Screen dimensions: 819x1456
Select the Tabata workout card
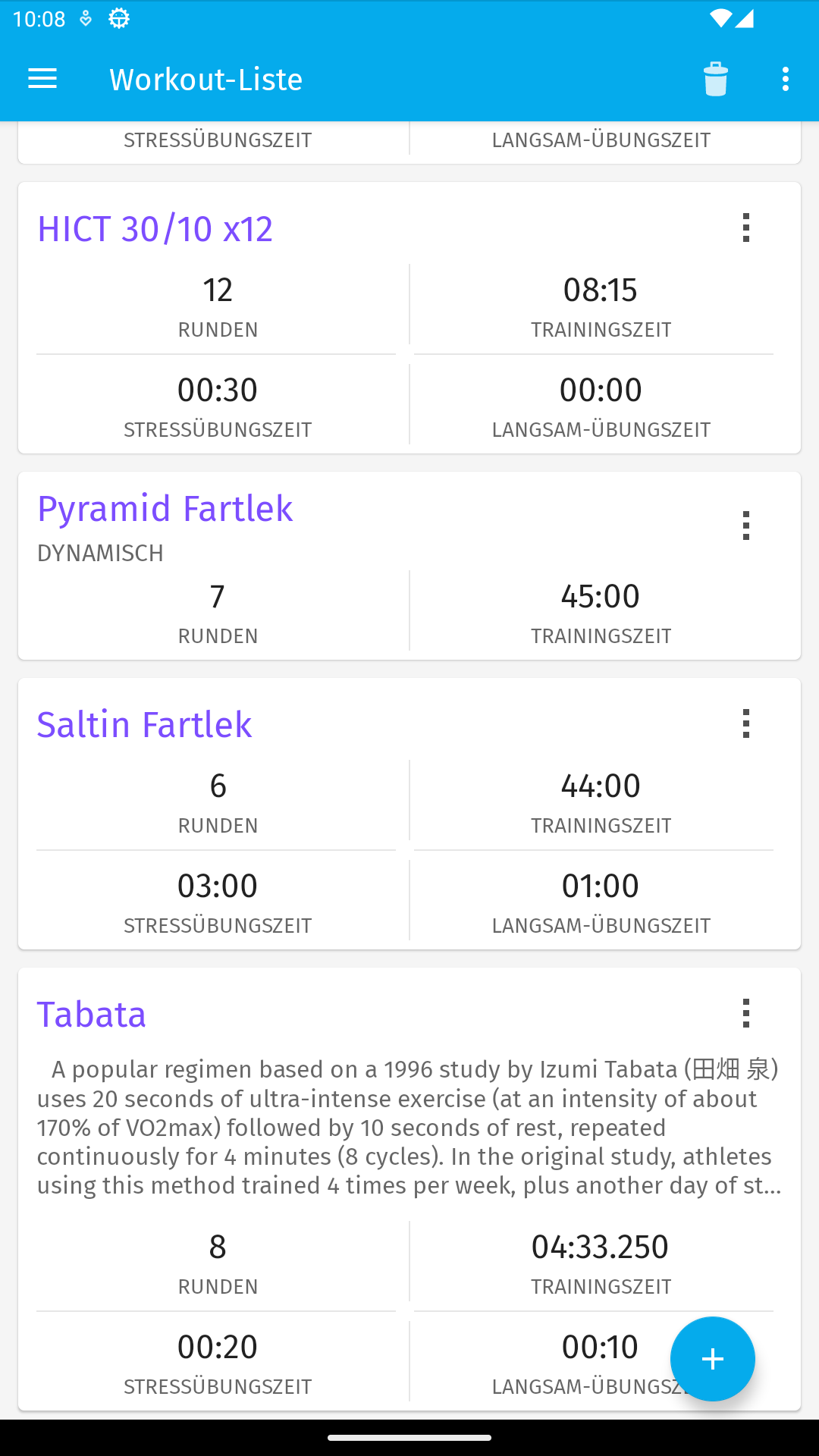pyautogui.click(x=409, y=1189)
